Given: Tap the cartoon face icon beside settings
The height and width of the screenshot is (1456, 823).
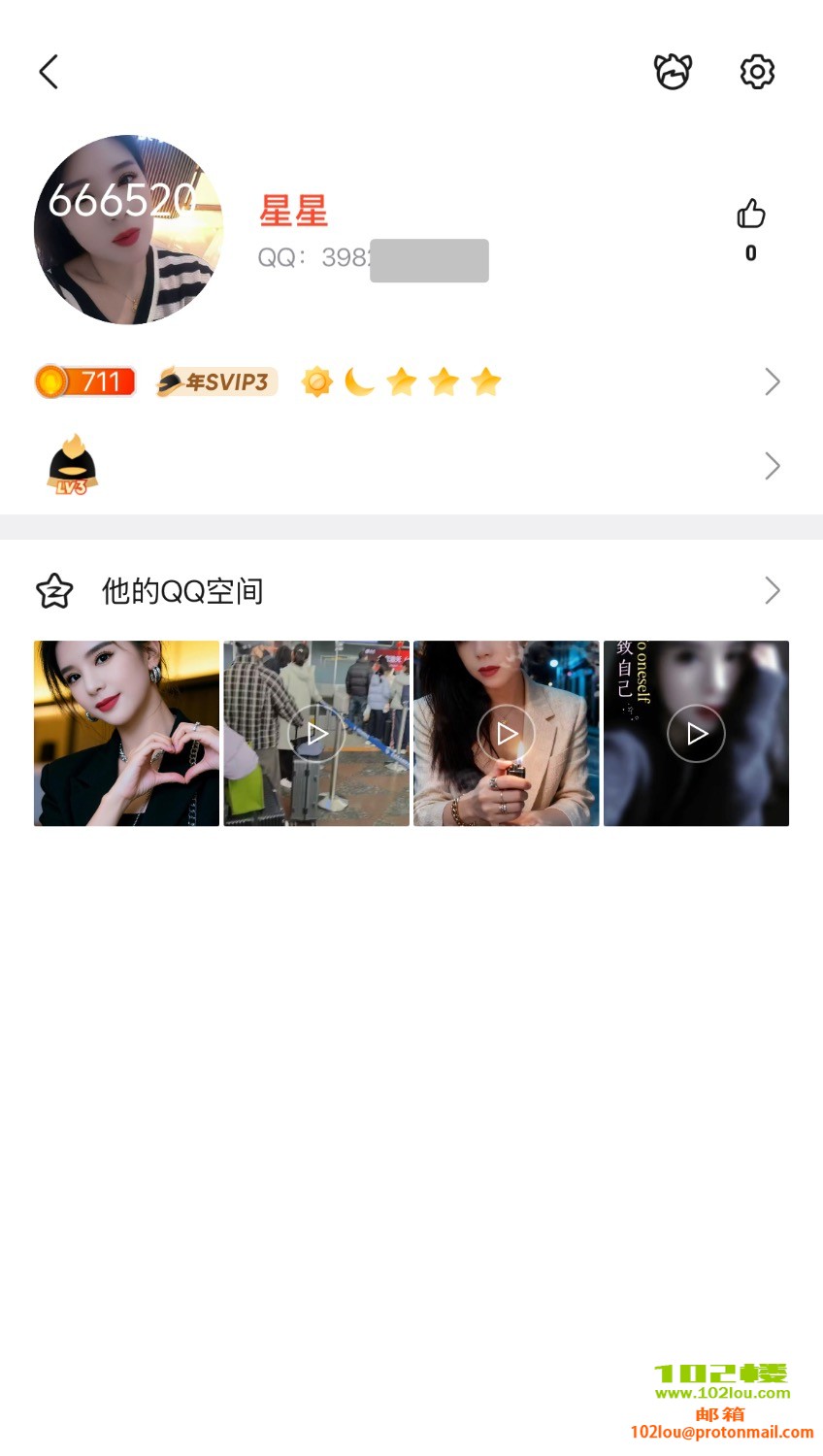Looking at the screenshot, I should tap(673, 72).
